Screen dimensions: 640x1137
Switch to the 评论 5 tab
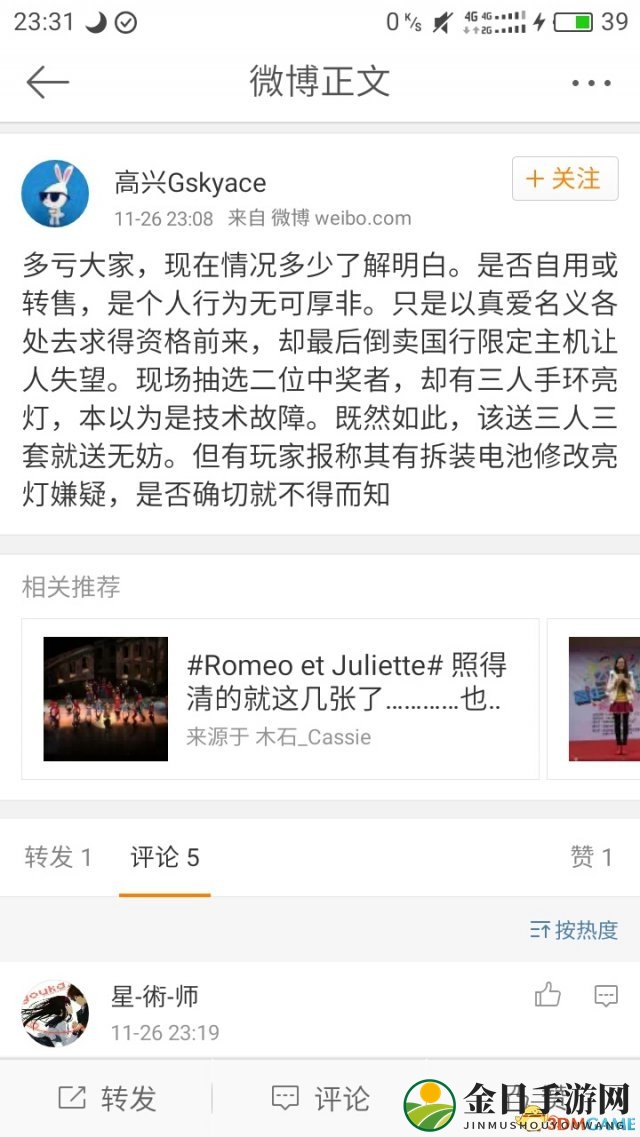(x=165, y=857)
